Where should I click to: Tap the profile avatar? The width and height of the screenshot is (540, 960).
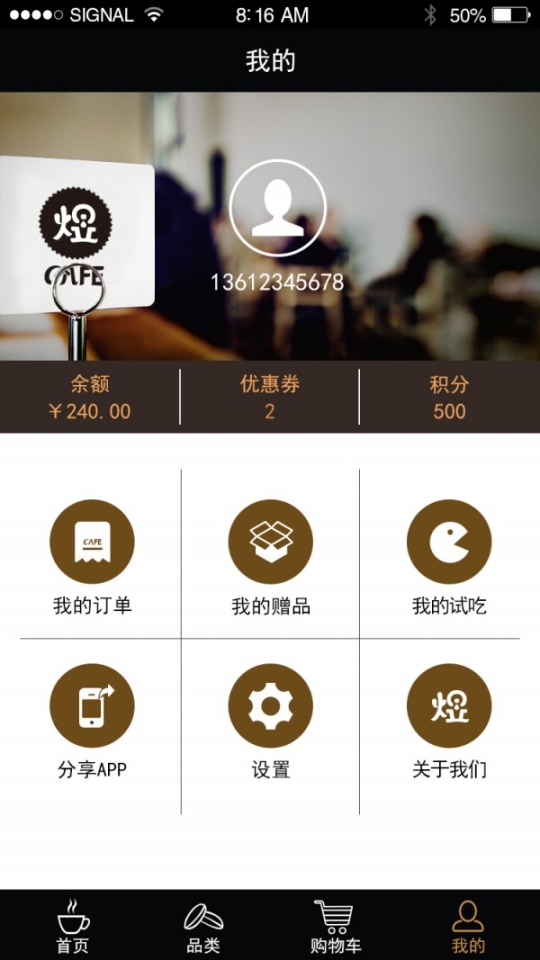point(278,208)
